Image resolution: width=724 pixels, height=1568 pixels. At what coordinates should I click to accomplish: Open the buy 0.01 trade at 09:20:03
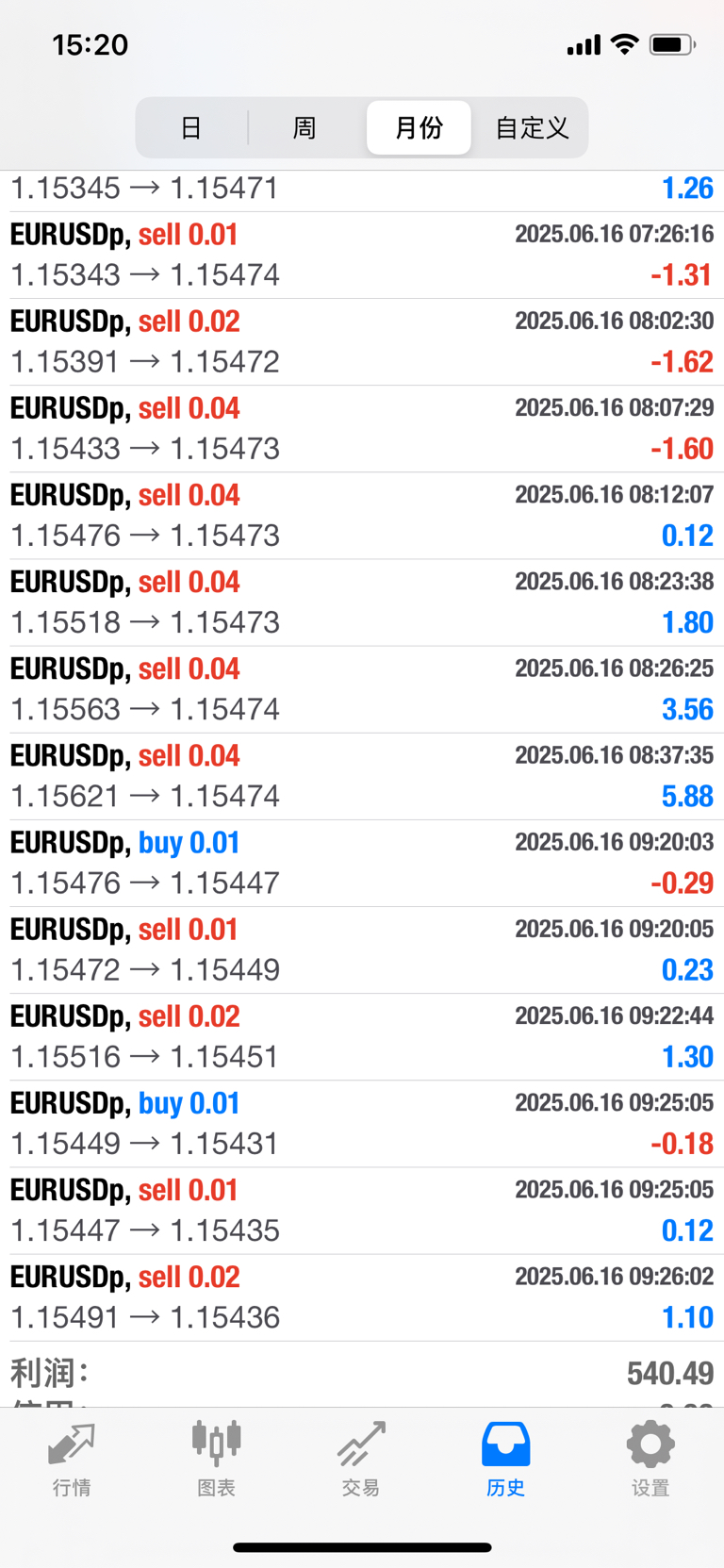(362, 864)
